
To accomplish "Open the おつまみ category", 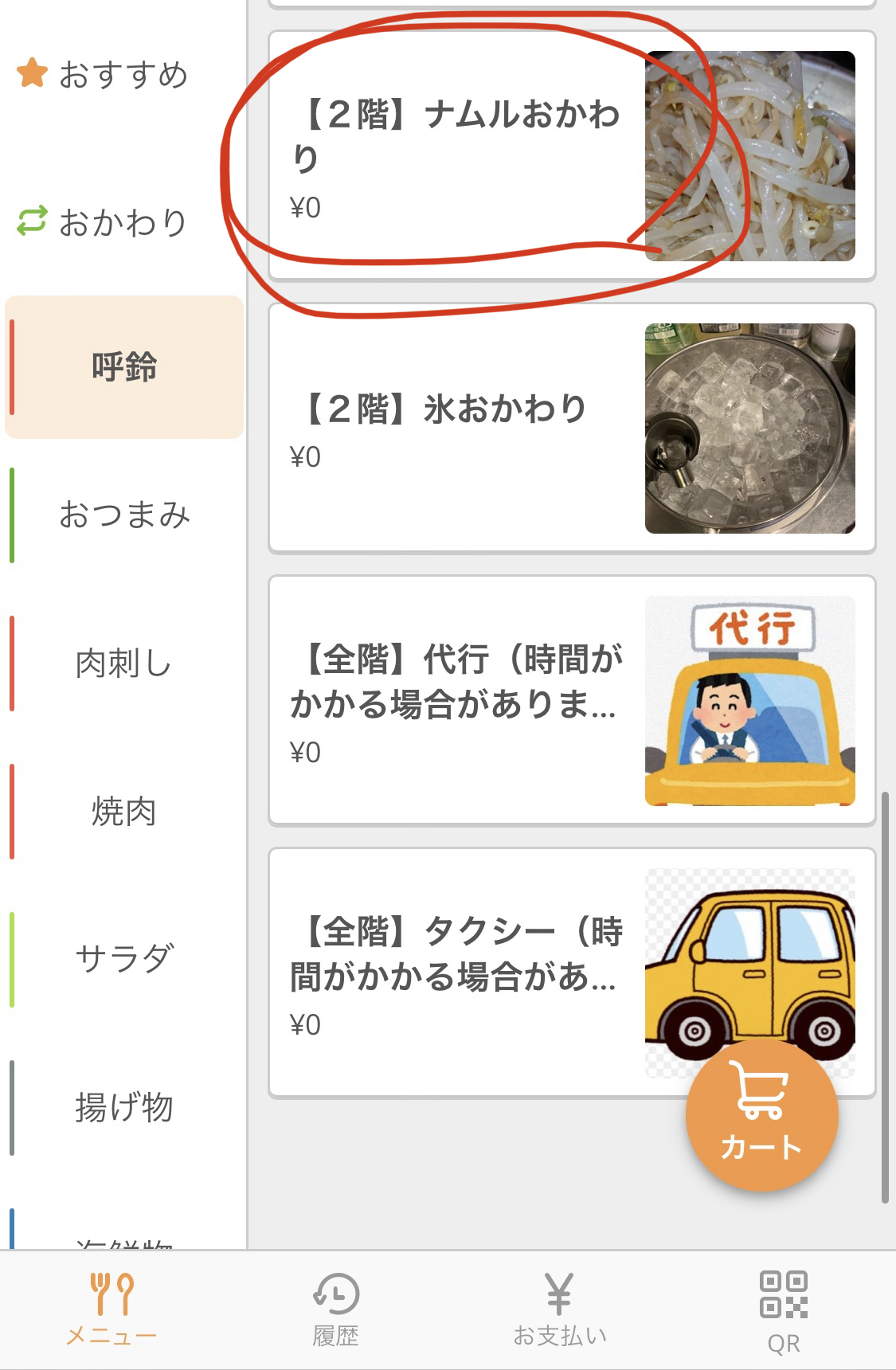I will 124,515.
